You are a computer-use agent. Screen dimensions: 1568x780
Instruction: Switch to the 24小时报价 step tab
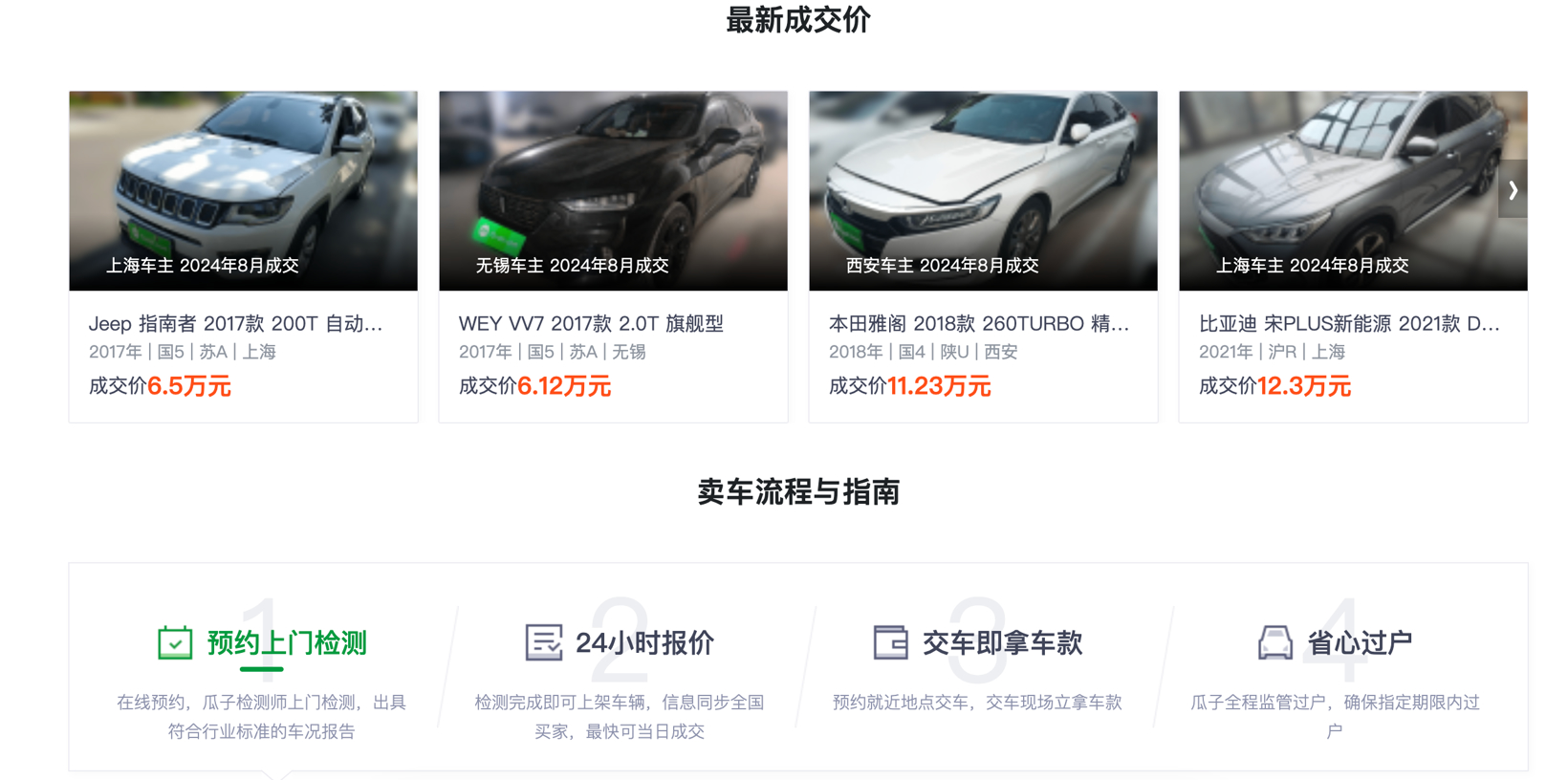point(621,642)
